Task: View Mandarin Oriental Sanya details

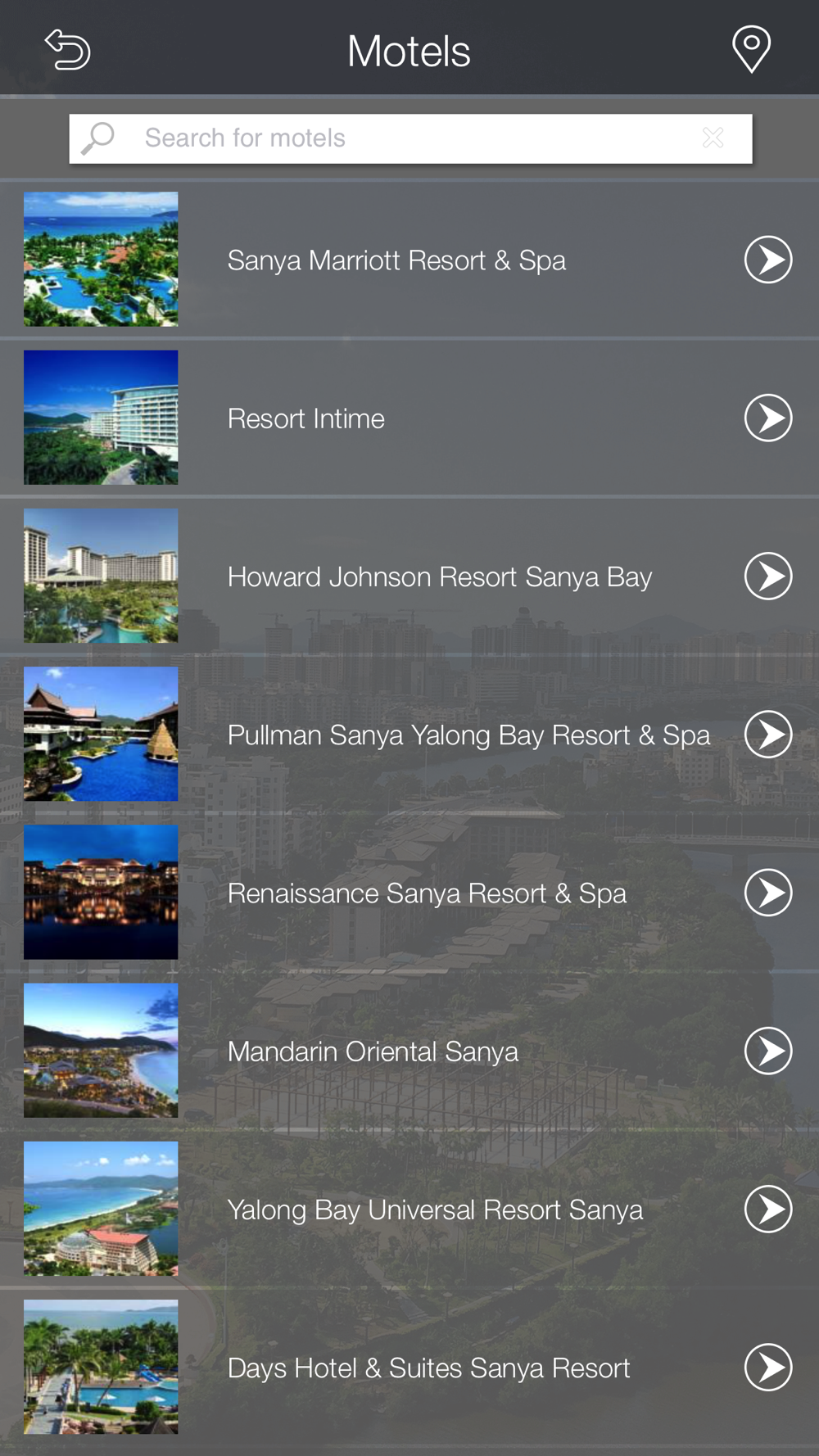Action: (x=409, y=1050)
